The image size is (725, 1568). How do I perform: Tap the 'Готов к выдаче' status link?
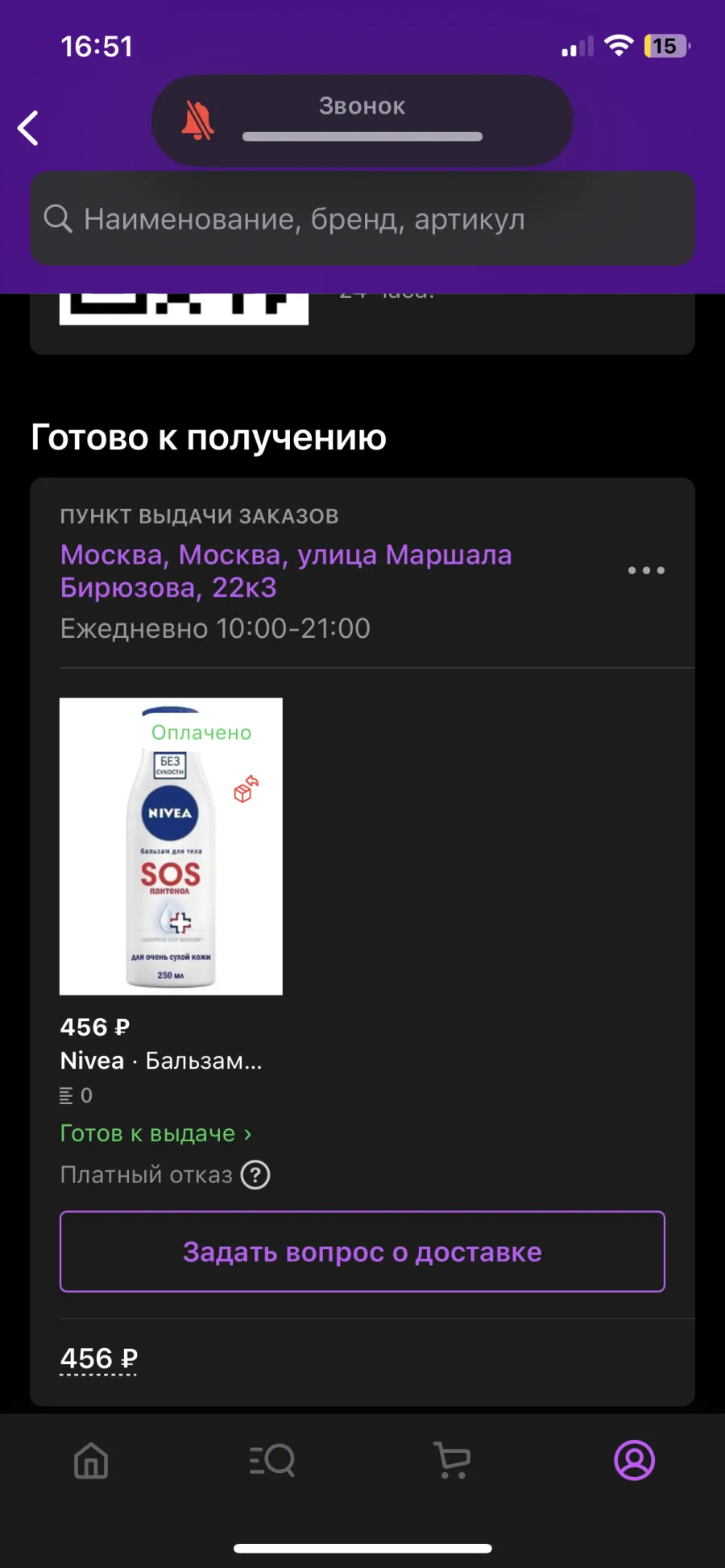156,1133
